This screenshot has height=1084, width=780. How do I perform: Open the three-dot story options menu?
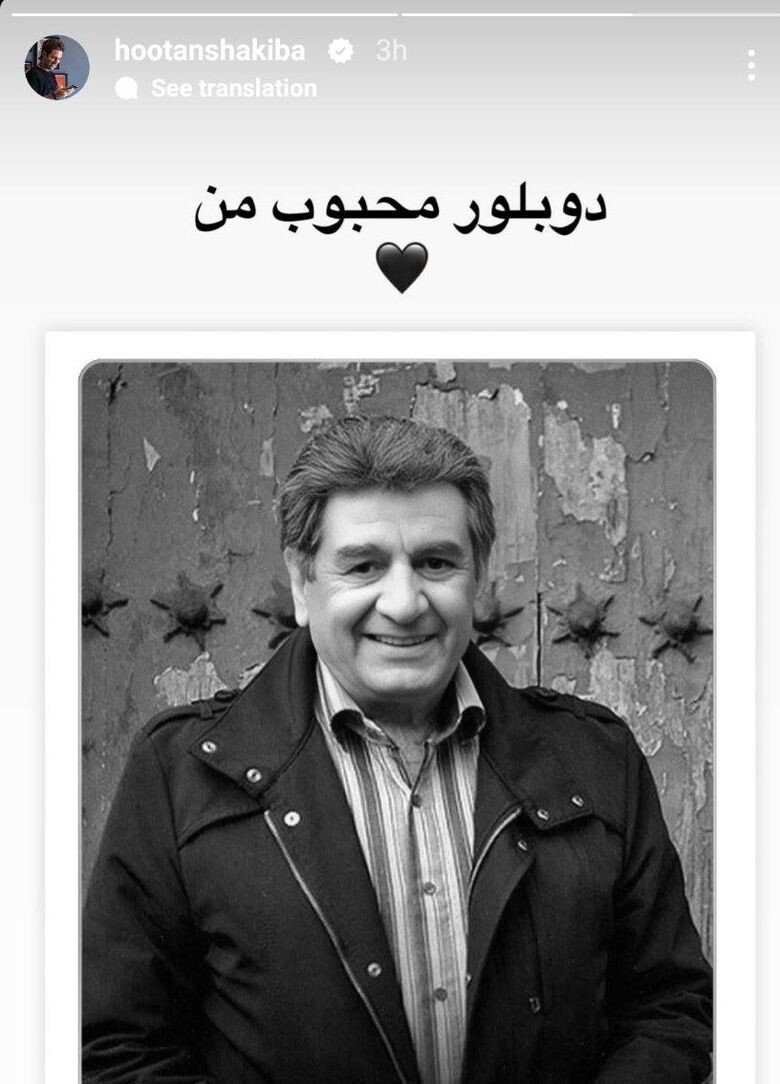pyautogui.click(x=751, y=65)
